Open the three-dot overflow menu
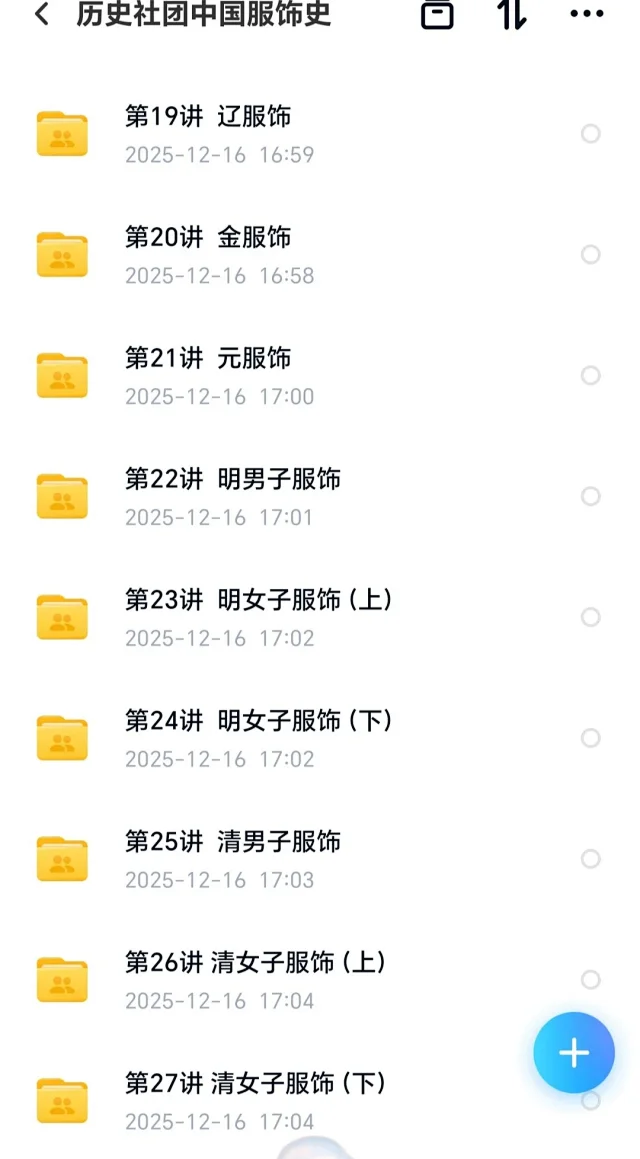 (586, 14)
